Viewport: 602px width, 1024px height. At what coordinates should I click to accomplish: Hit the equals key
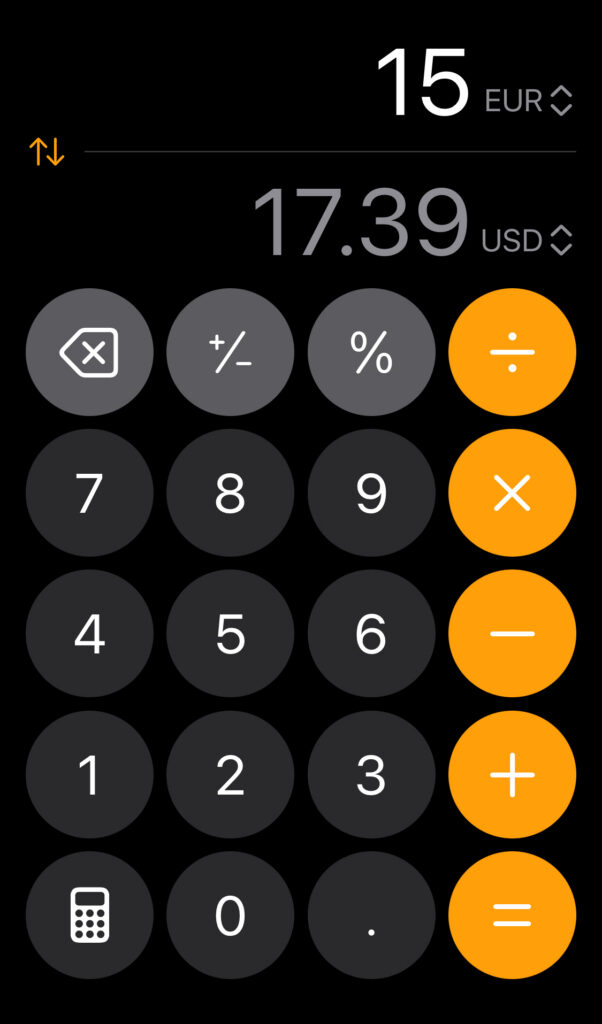[512, 915]
